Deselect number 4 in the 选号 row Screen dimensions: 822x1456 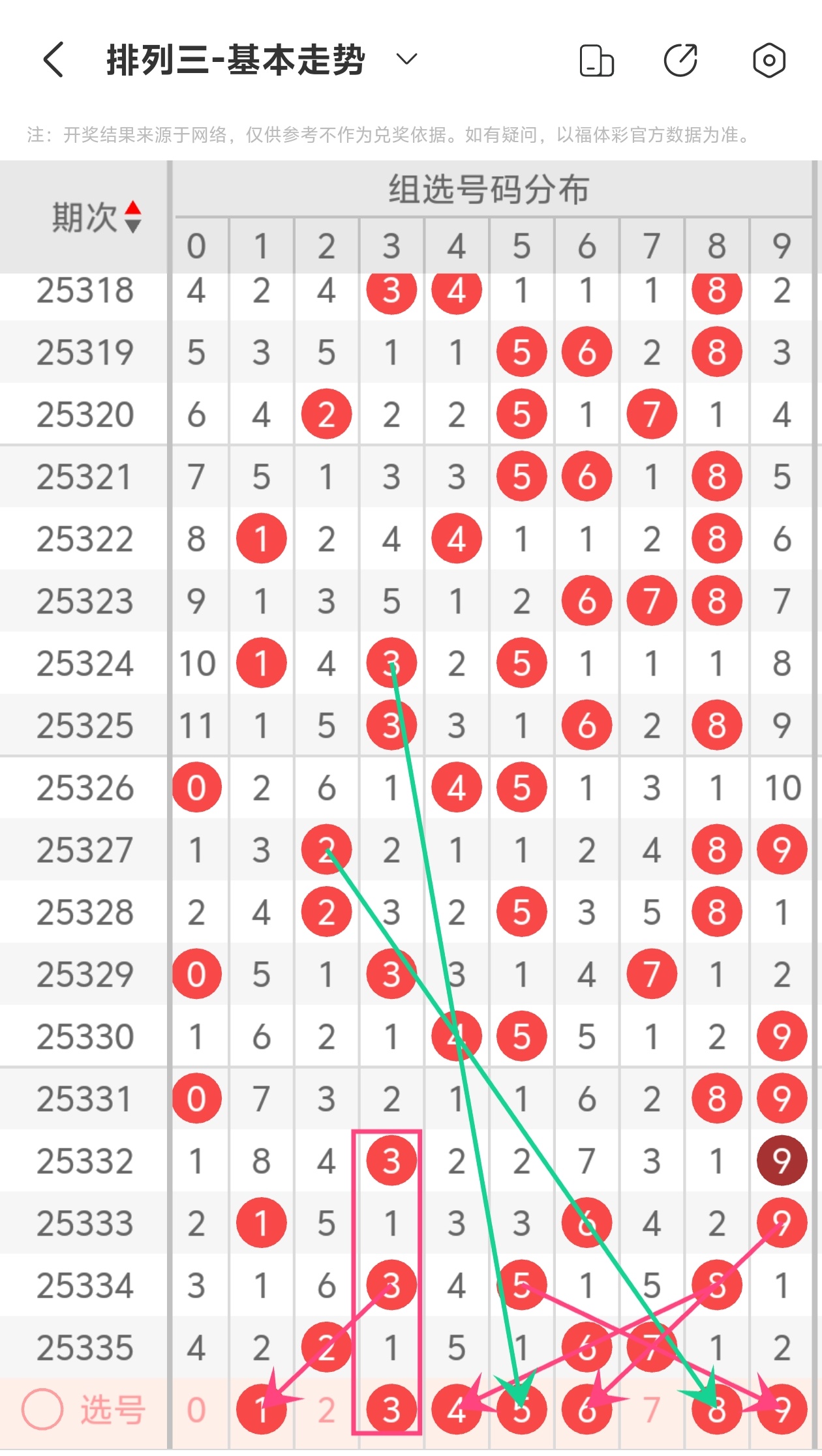coord(456,1410)
